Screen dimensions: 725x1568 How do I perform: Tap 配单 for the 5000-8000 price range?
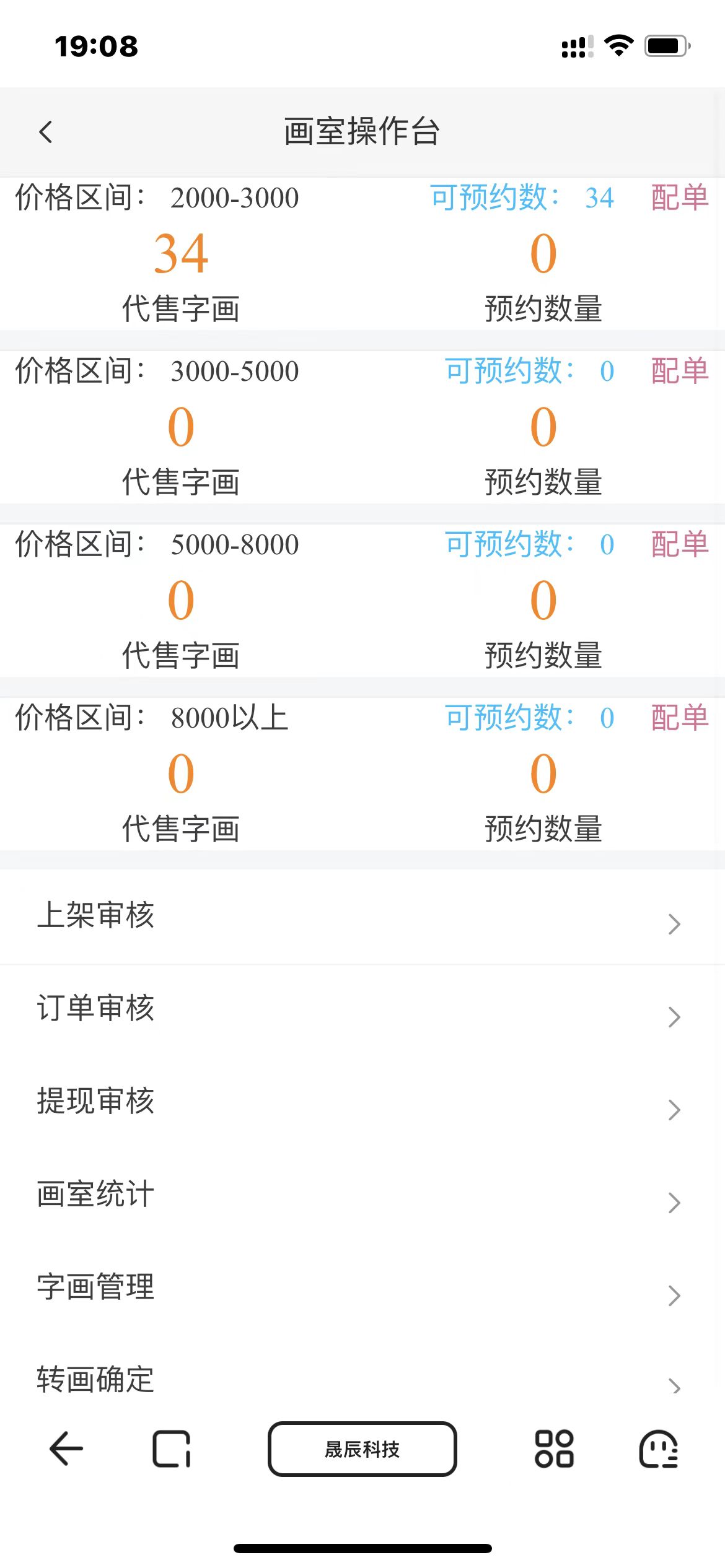pos(680,545)
